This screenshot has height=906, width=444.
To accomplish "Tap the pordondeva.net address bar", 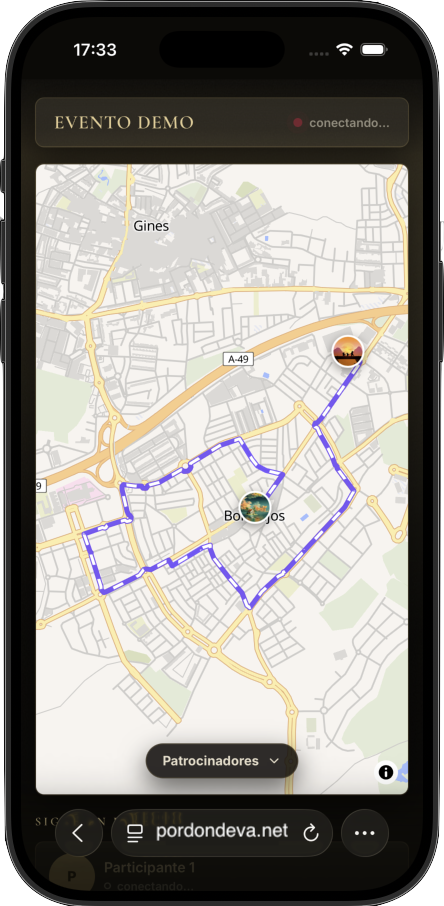I will coord(221,833).
